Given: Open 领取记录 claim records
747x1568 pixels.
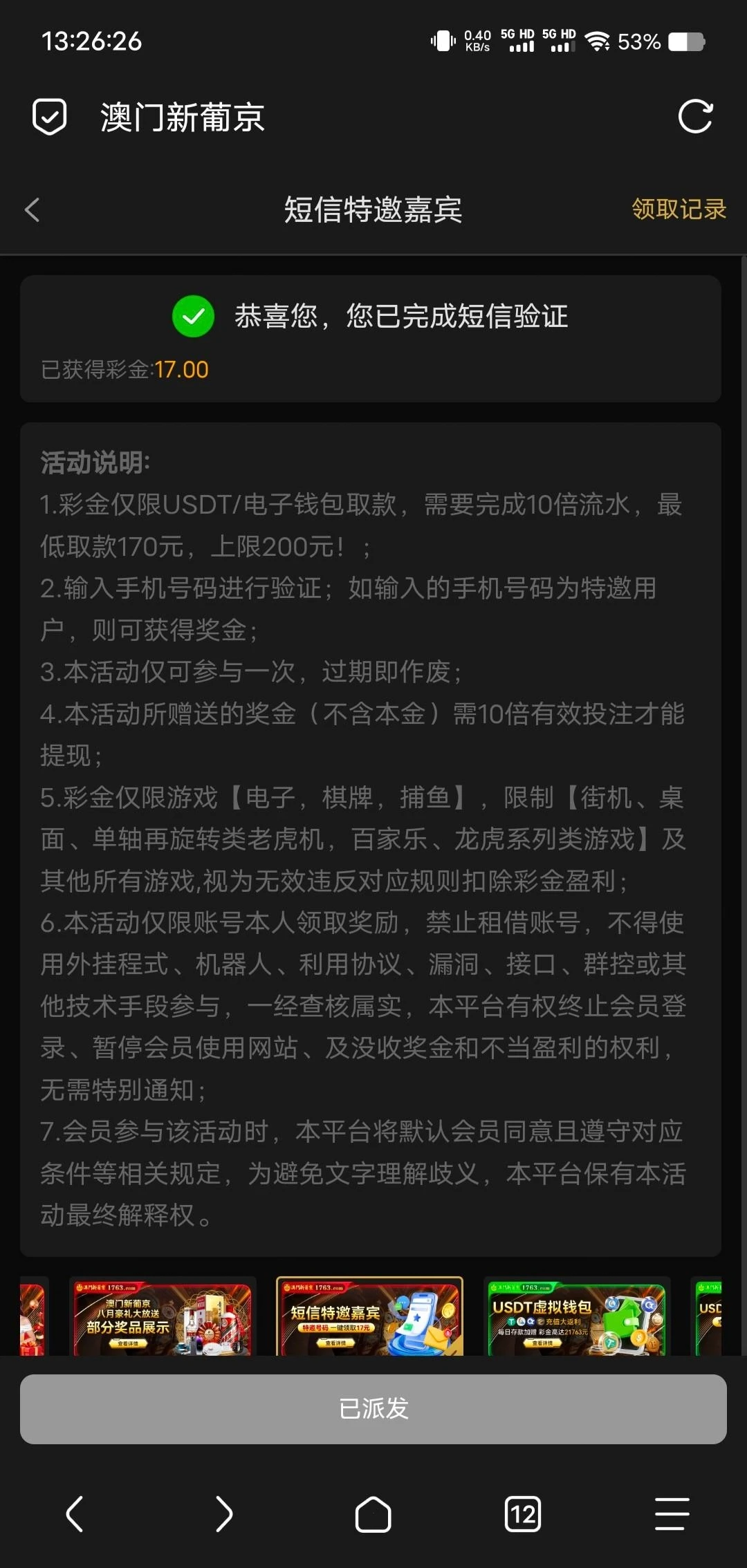Looking at the screenshot, I should pos(679,209).
